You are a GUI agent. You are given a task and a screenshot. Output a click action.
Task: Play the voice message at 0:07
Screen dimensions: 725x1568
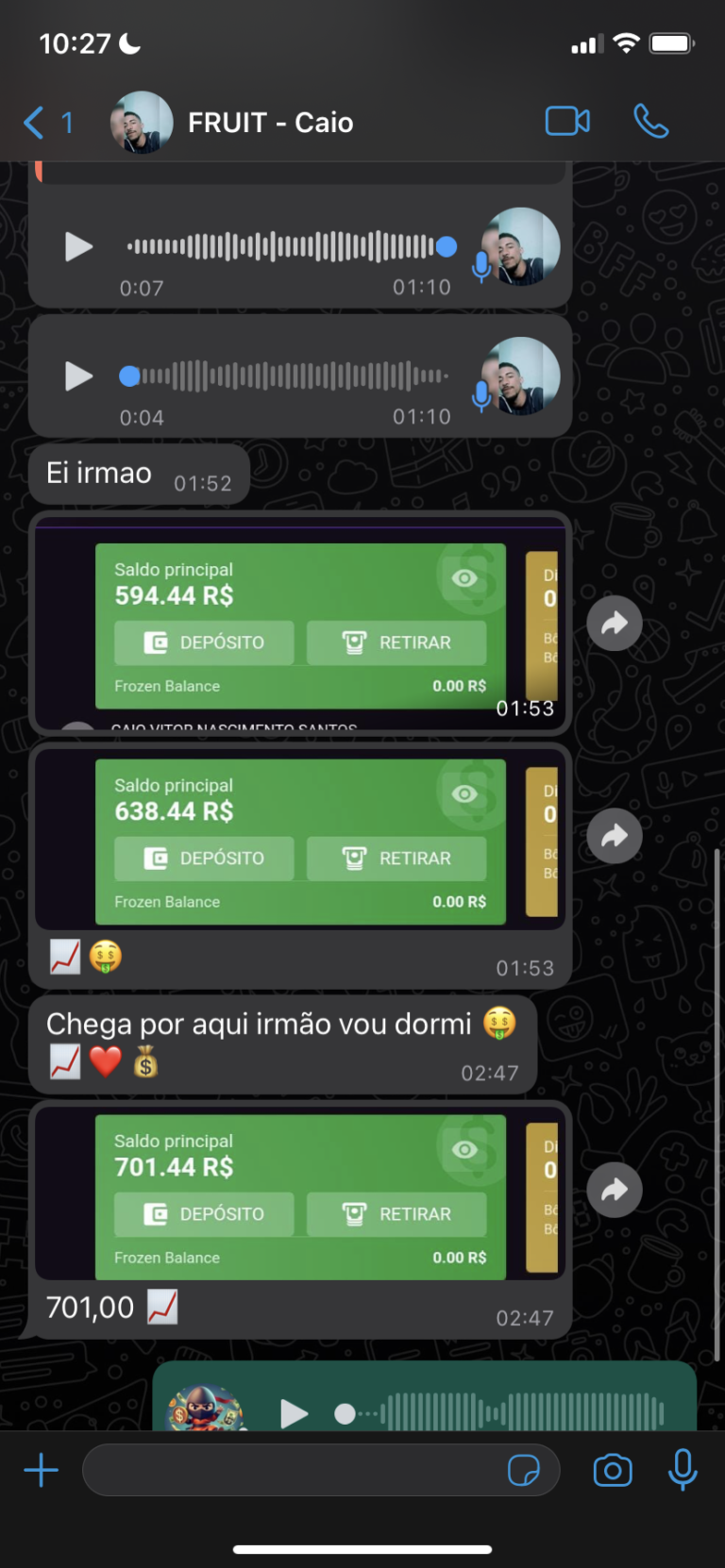pos(78,247)
